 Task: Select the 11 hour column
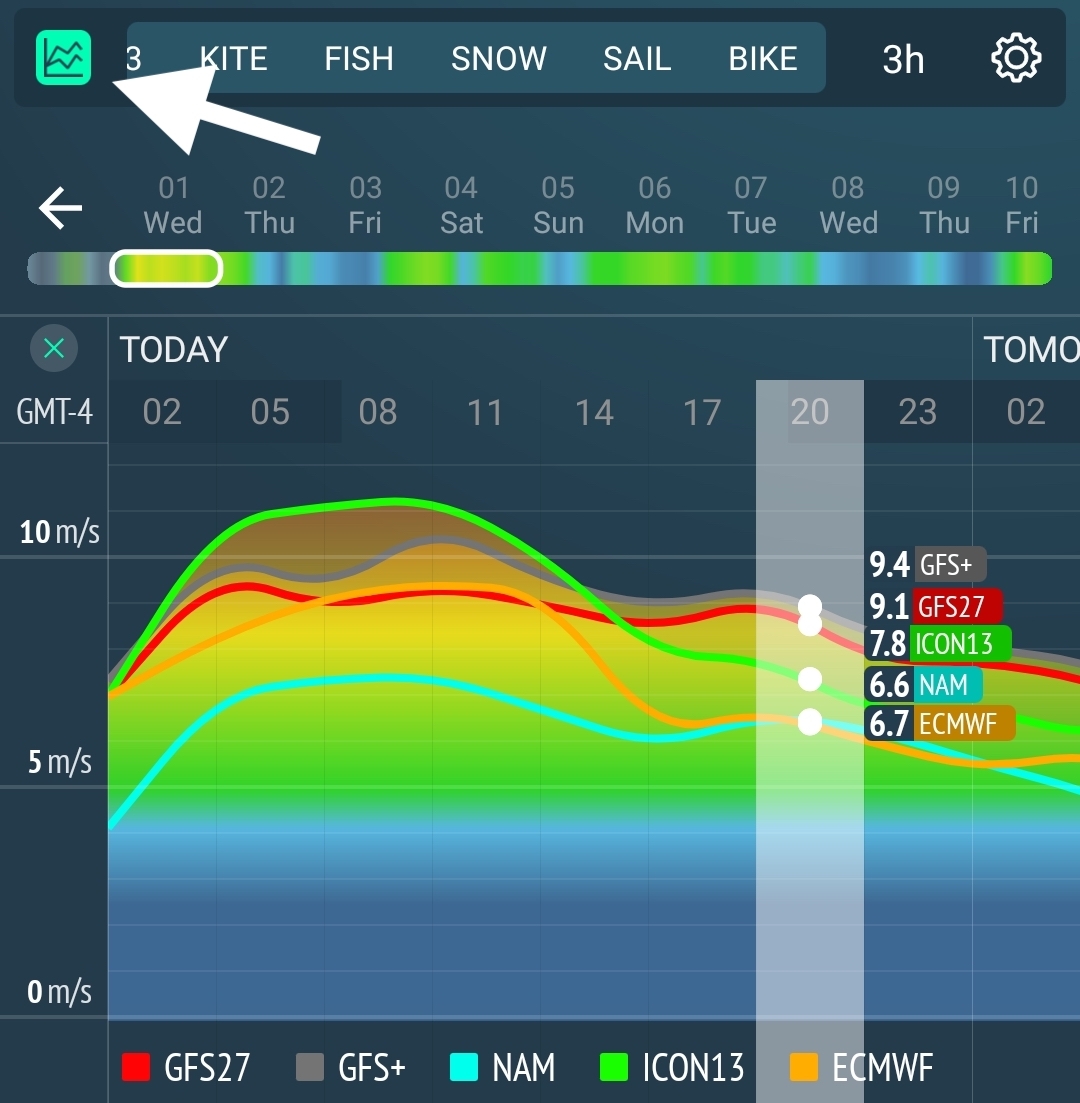tap(485, 412)
